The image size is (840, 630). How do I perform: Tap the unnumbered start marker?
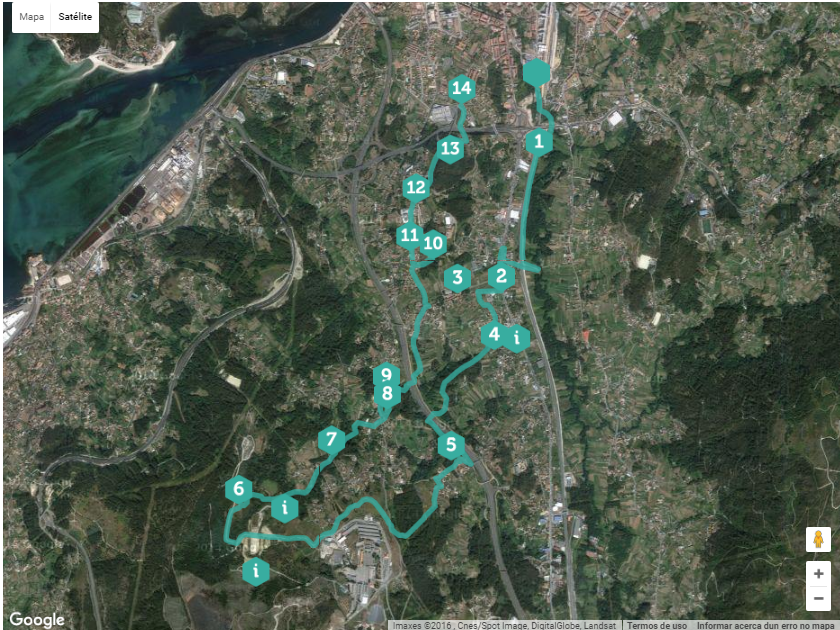(537, 73)
